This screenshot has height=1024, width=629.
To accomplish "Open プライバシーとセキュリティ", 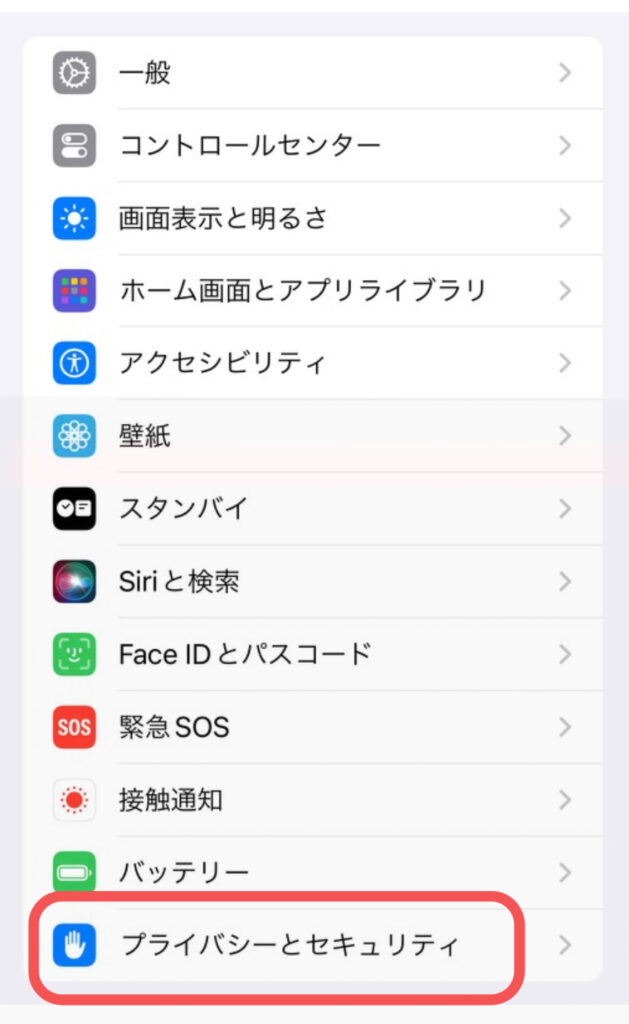I will click(x=313, y=945).
